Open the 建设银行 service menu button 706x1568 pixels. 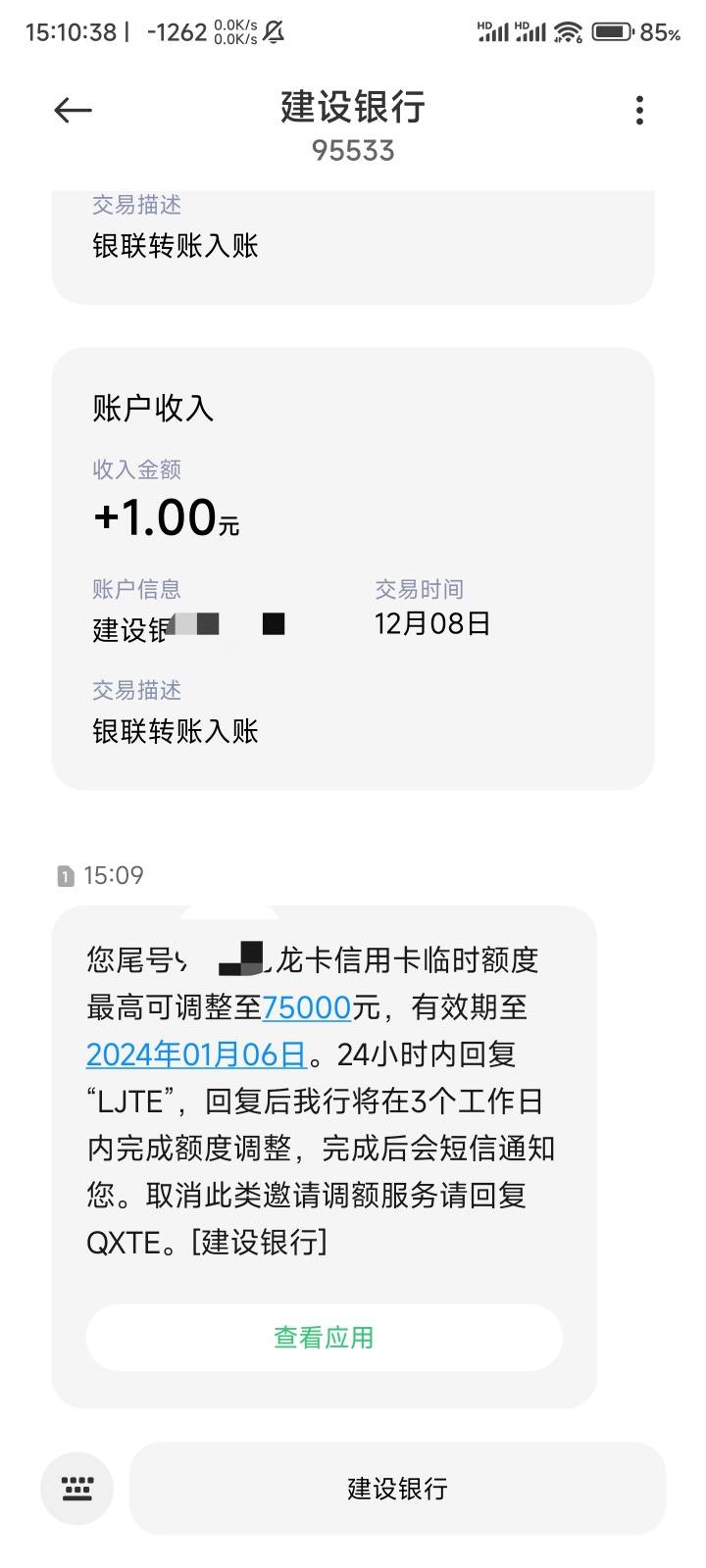[x=397, y=1489]
